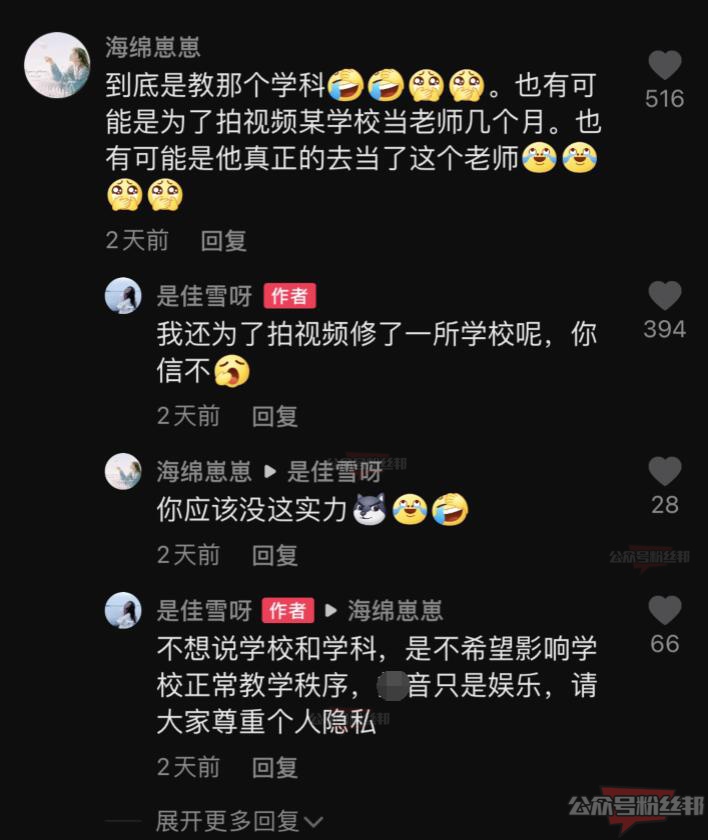708x840 pixels.
Task: Reply to the comment about building a school
Action: point(275,415)
